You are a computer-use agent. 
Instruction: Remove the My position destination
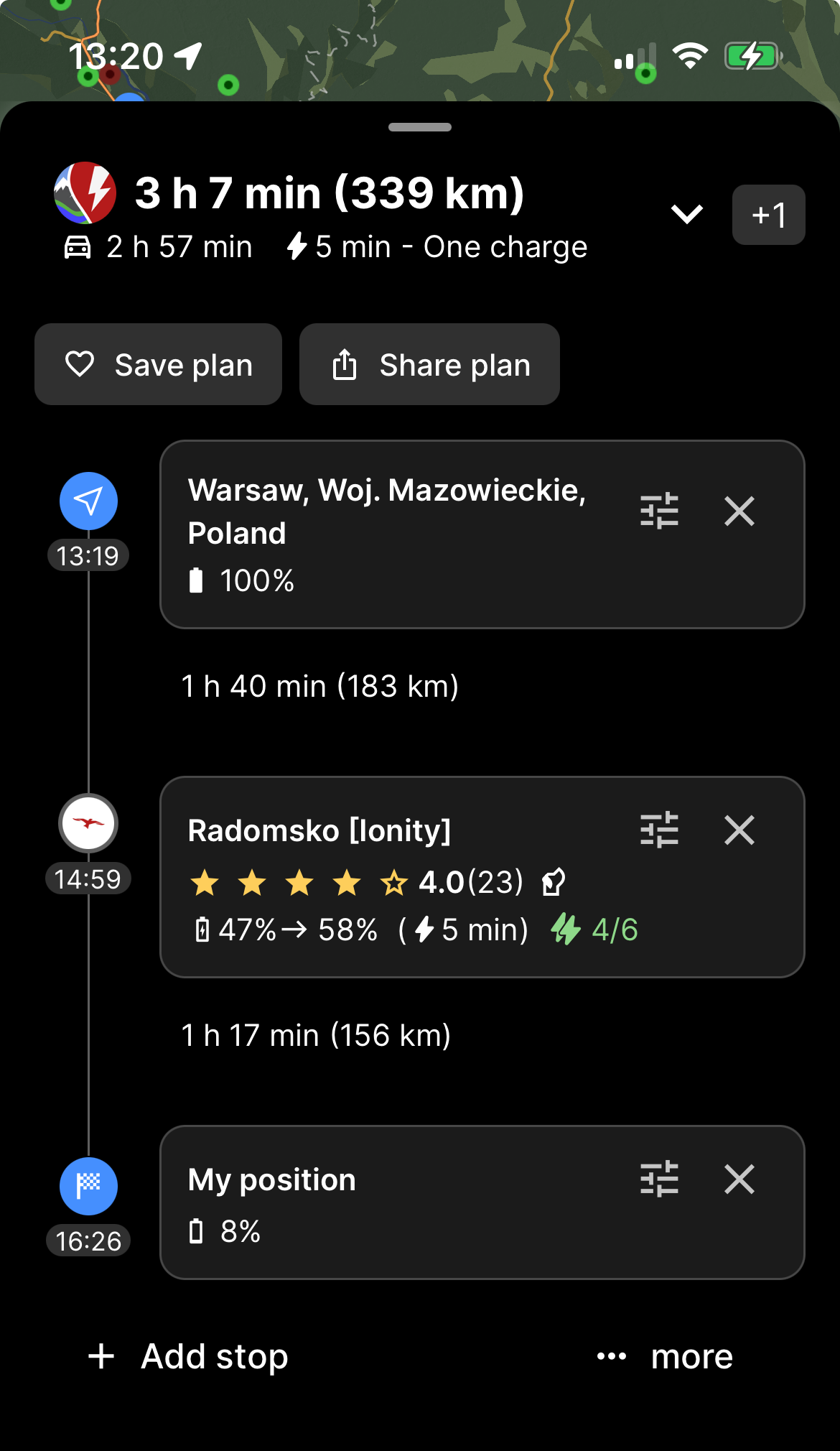pos(739,1179)
